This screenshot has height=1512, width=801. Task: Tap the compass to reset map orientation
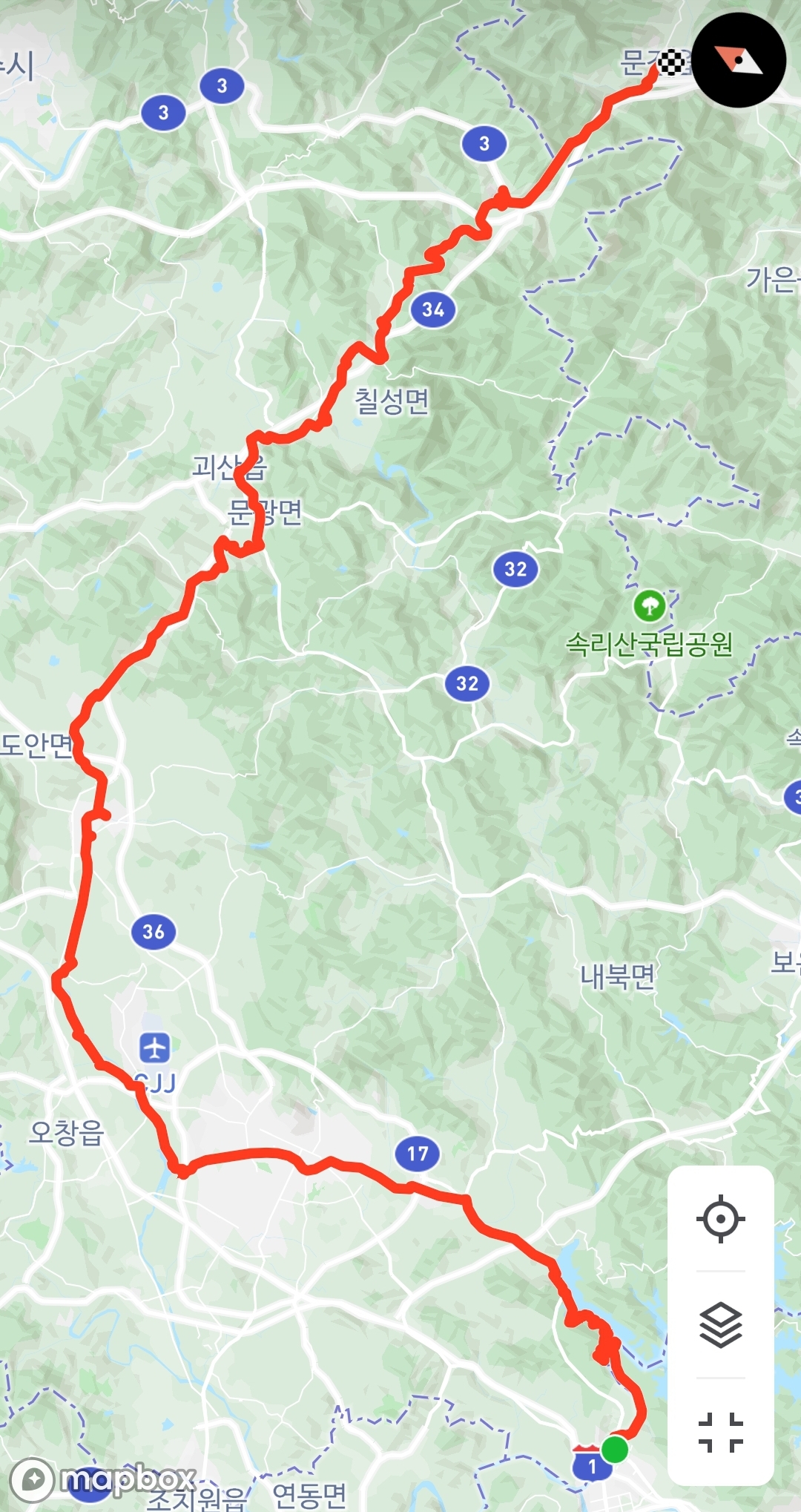coord(739,61)
